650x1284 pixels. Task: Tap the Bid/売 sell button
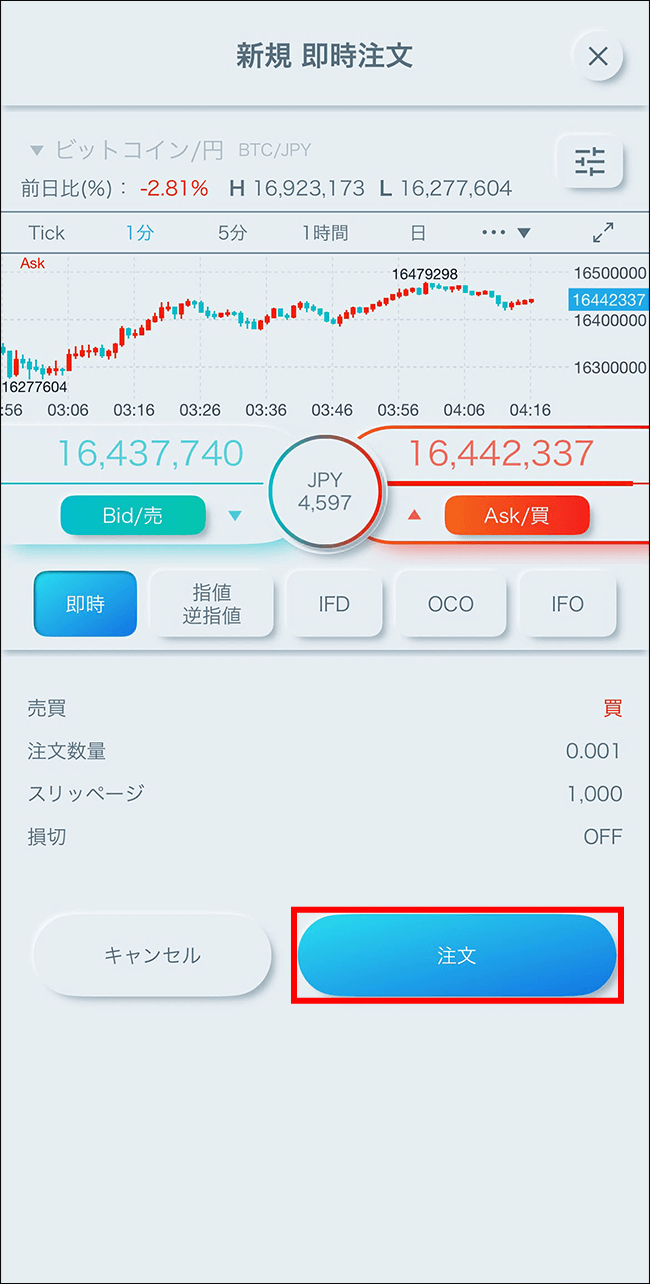133,516
